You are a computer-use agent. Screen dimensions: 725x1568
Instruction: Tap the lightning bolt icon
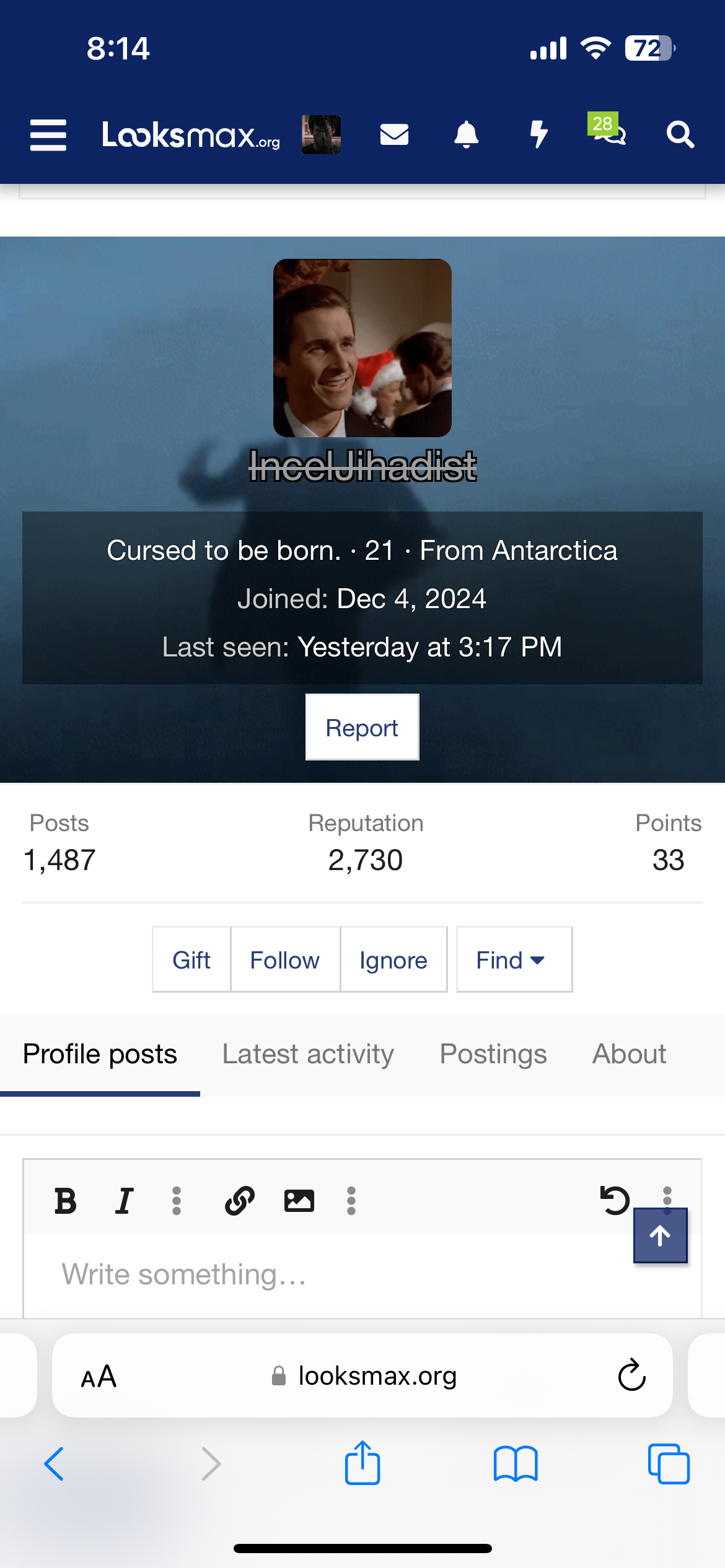pyautogui.click(x=538, y=134)
